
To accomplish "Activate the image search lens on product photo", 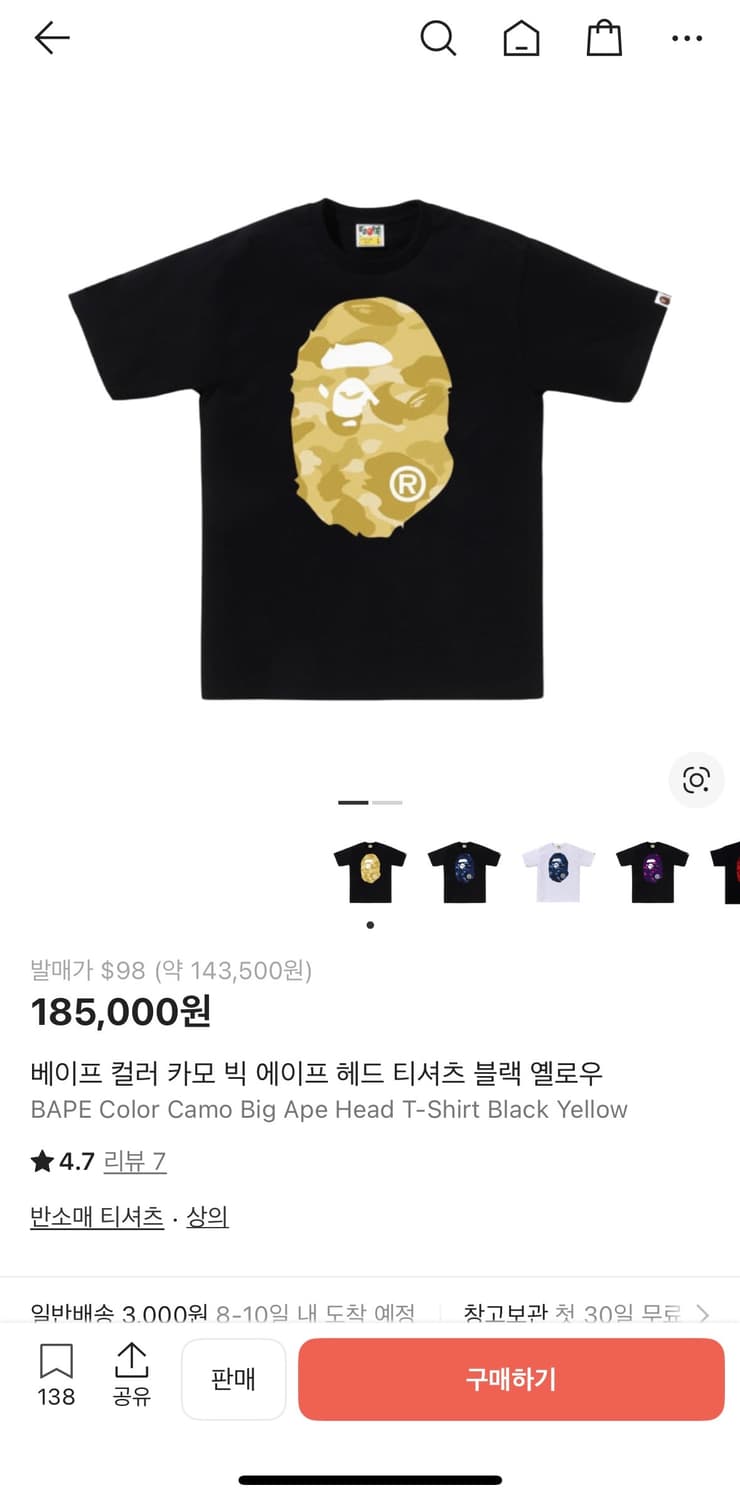I will 696,780.
